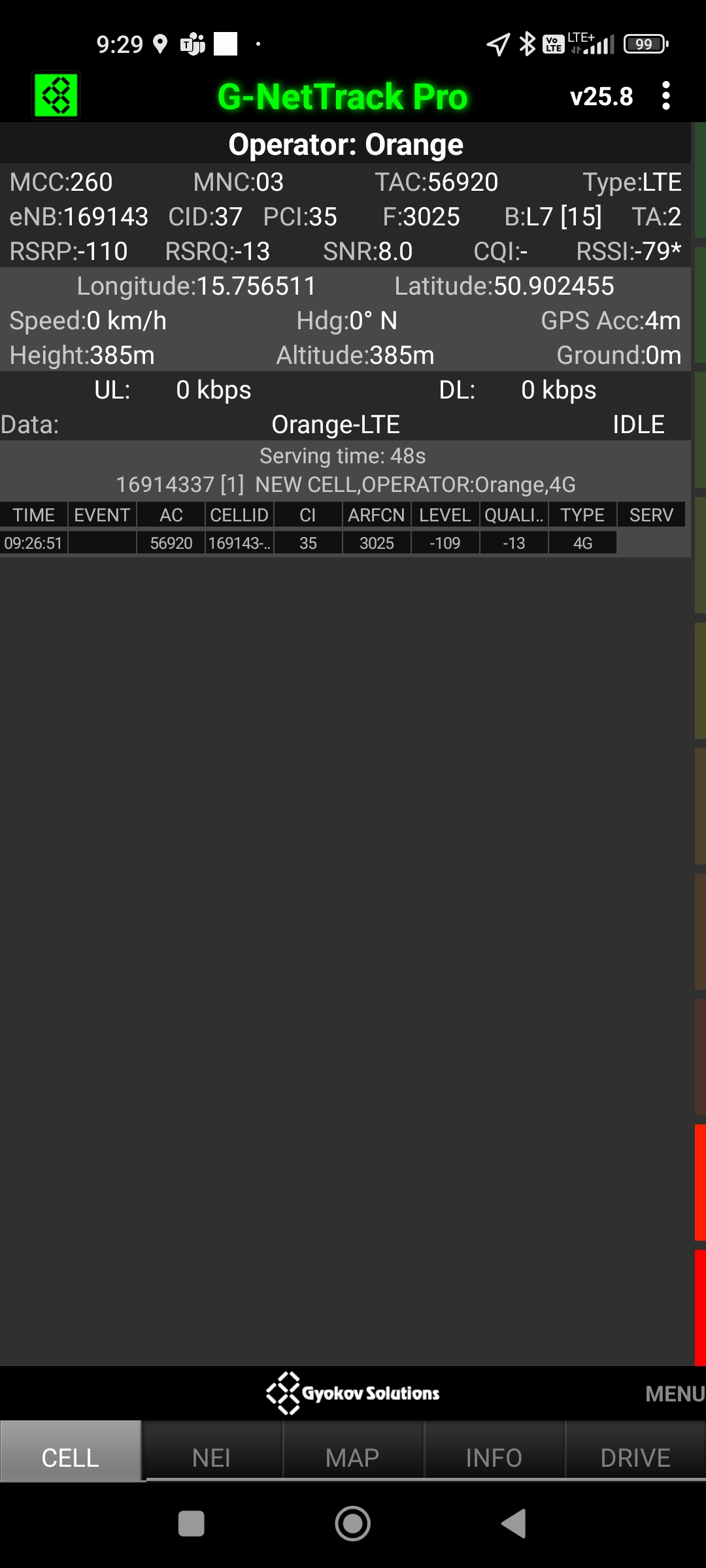Open the three-dot overflow menu
This screenshot has height=1568, width=706.
click(665, 96)
